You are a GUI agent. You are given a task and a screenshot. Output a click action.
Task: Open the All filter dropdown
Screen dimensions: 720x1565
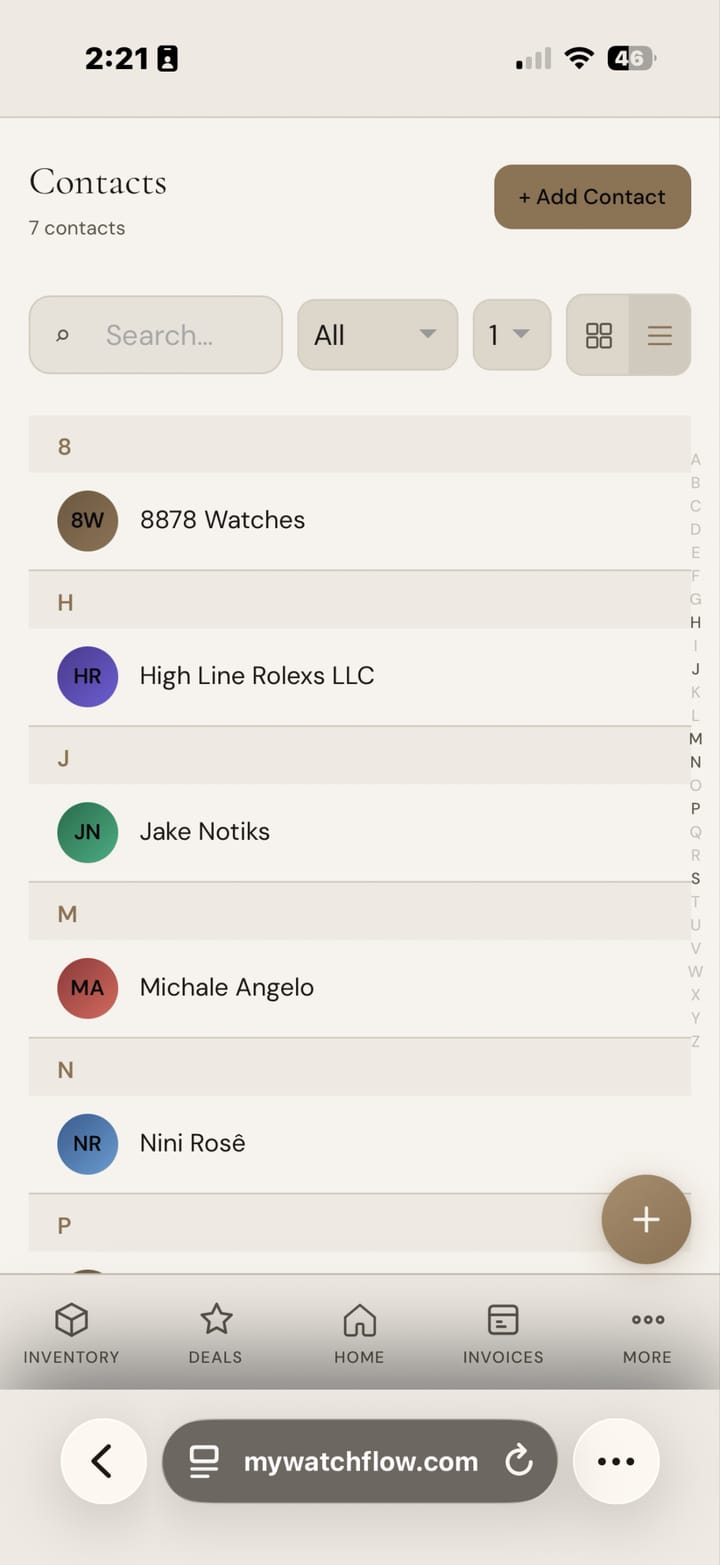[377, 335]
